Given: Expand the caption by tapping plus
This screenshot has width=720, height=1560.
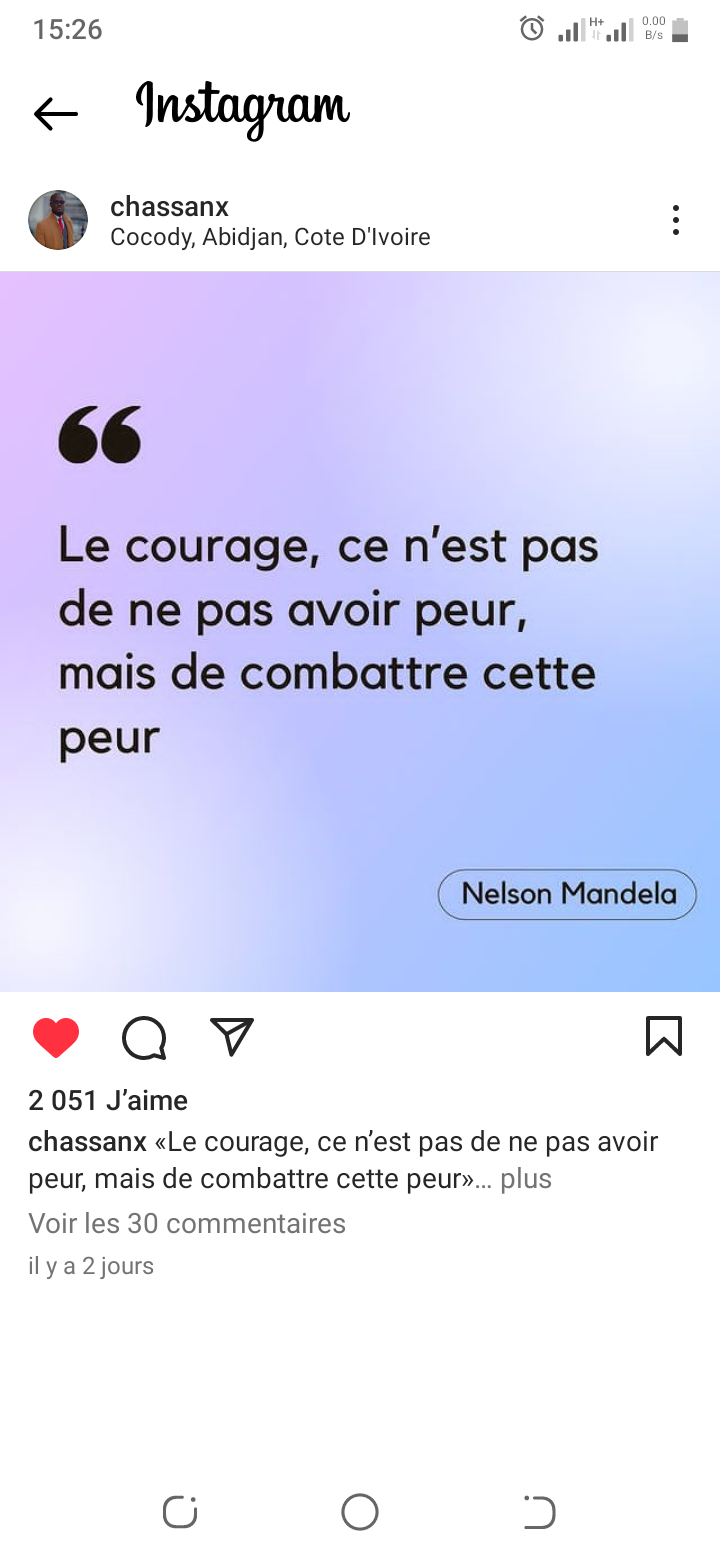Looking at the screenshot, I should 526,1179.
